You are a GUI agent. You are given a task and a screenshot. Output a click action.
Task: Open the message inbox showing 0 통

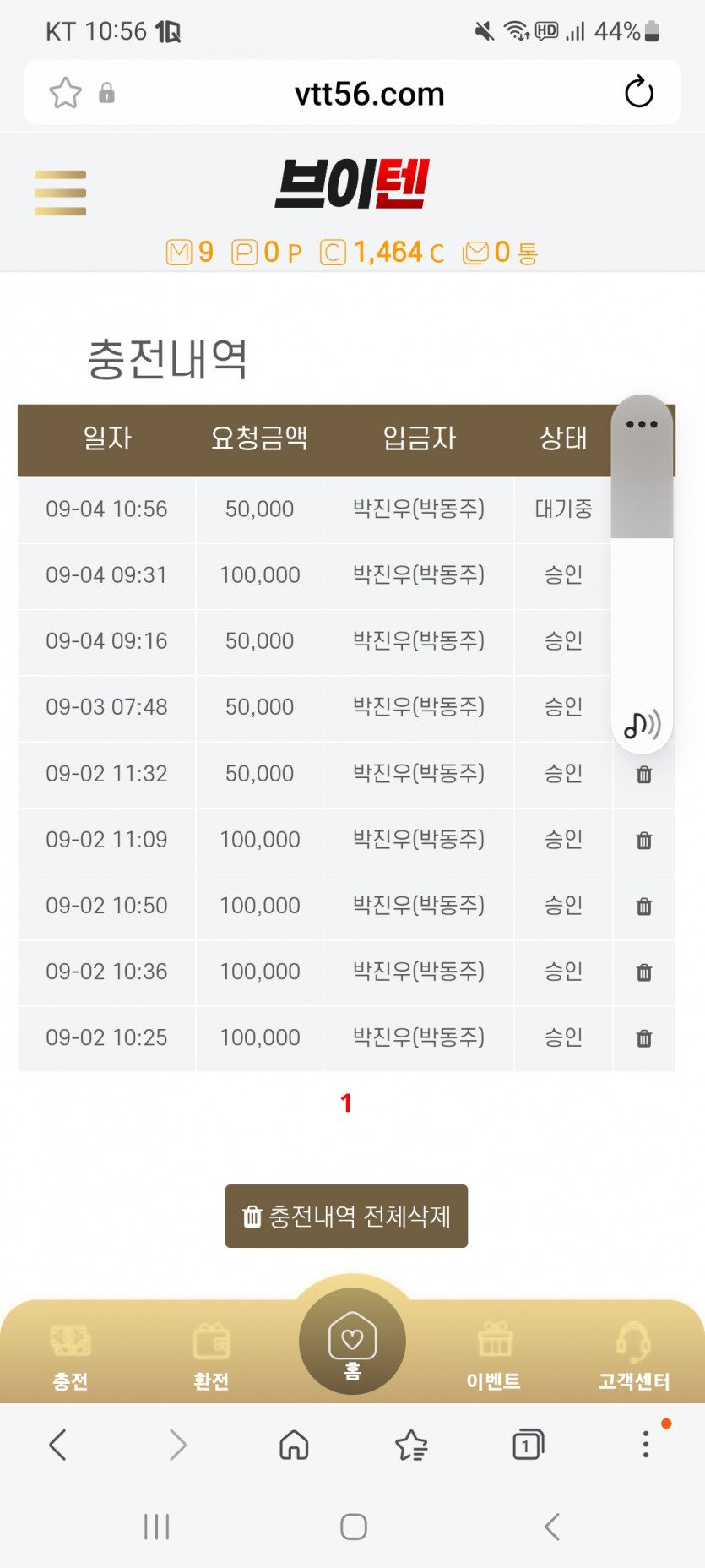[500, 252]
